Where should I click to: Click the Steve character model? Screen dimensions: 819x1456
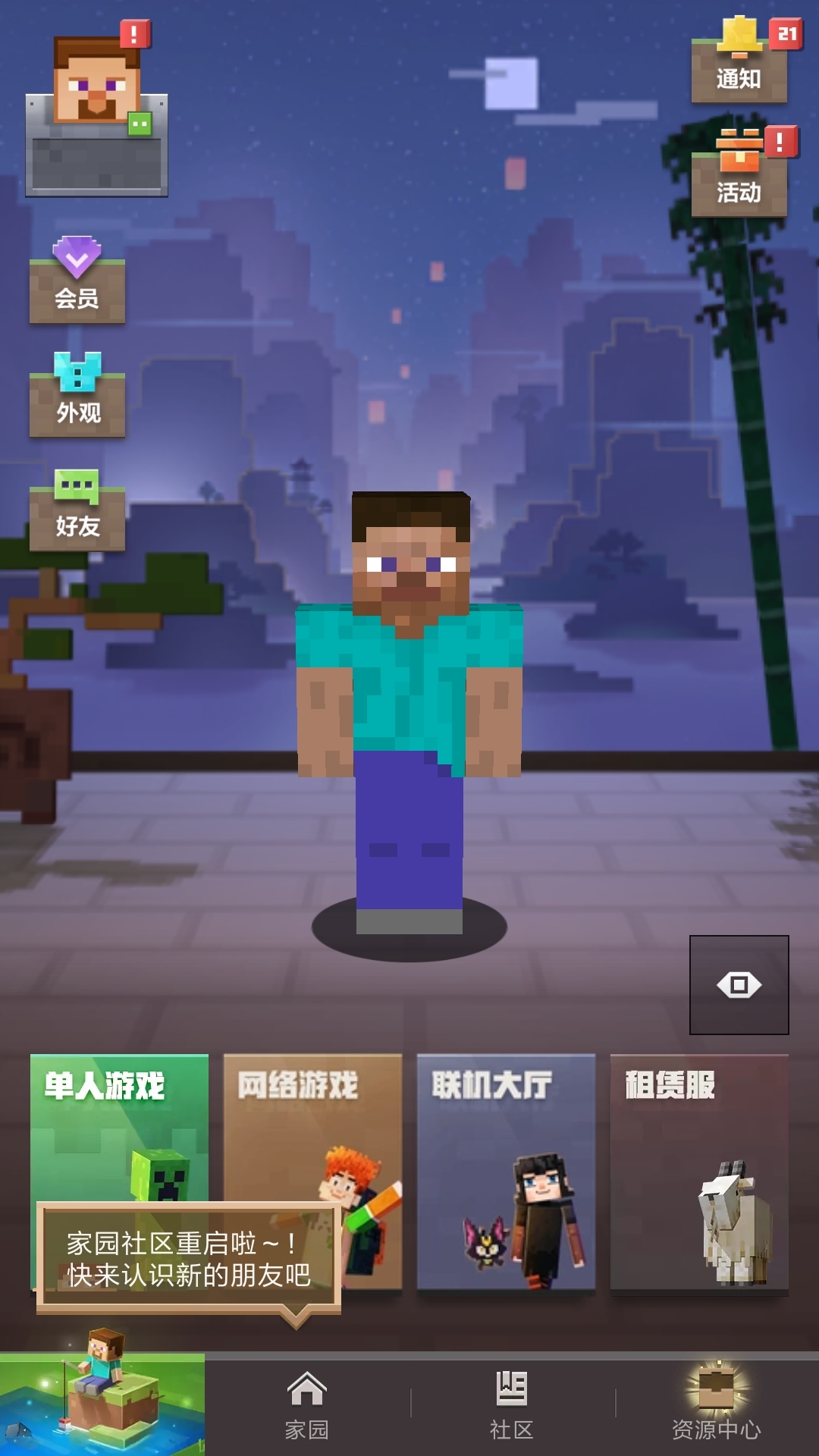409,705
